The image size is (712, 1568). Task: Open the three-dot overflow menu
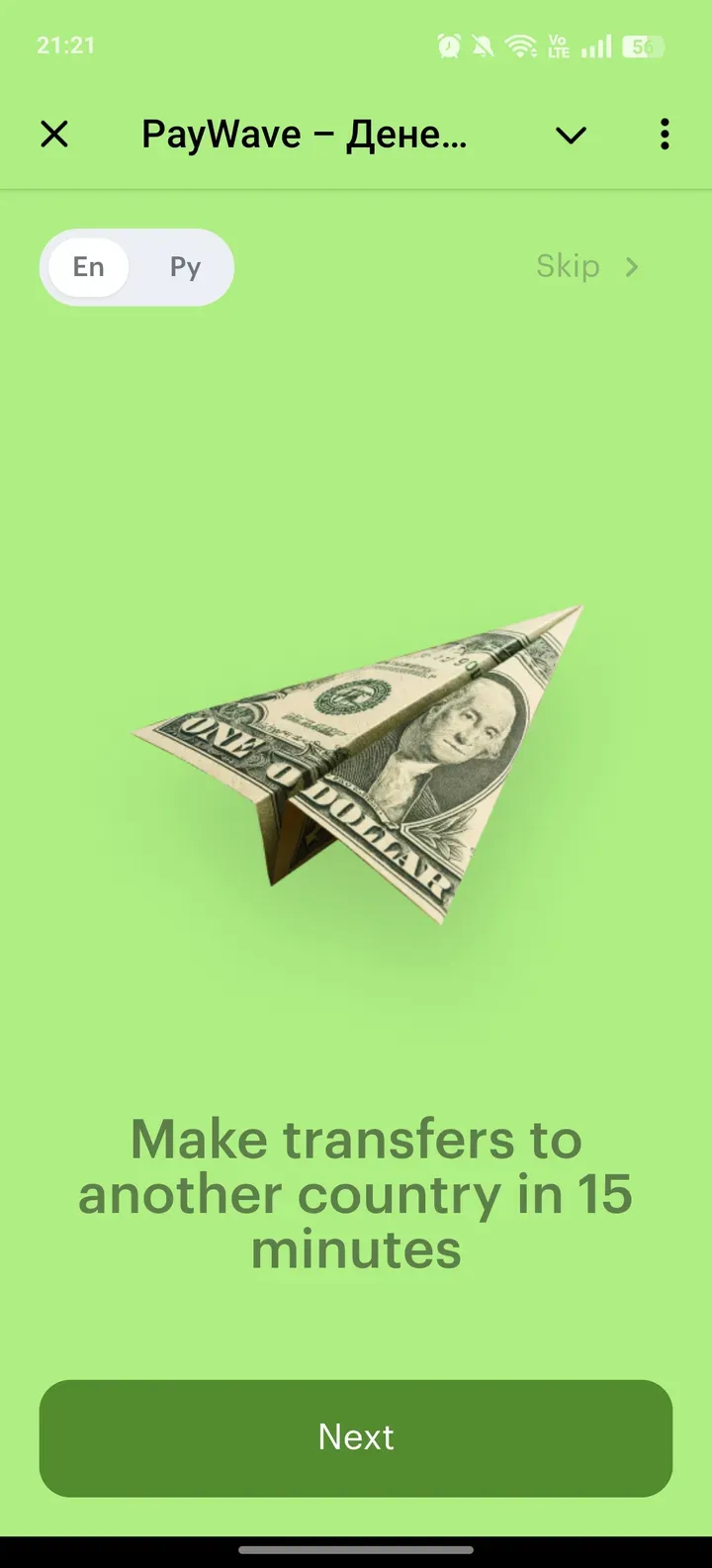pos(665,135)
